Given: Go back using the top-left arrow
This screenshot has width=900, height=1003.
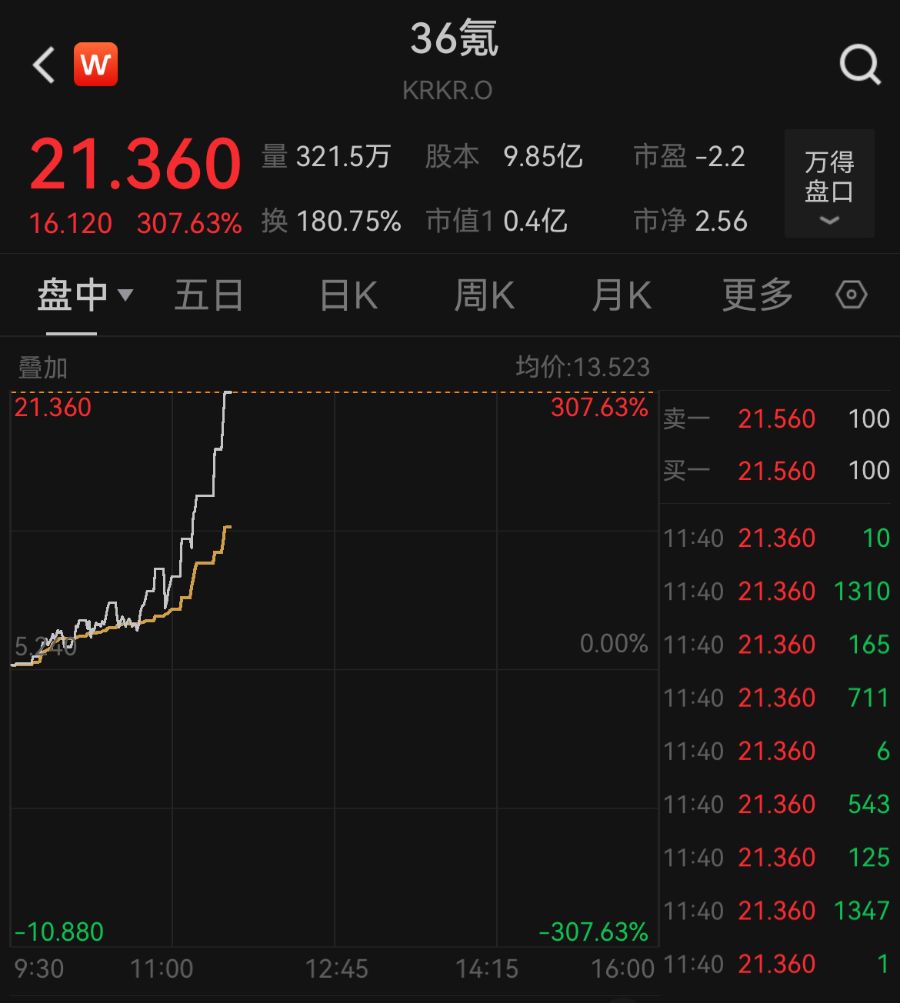Looking at the screenshot, I should coord(43,66).
